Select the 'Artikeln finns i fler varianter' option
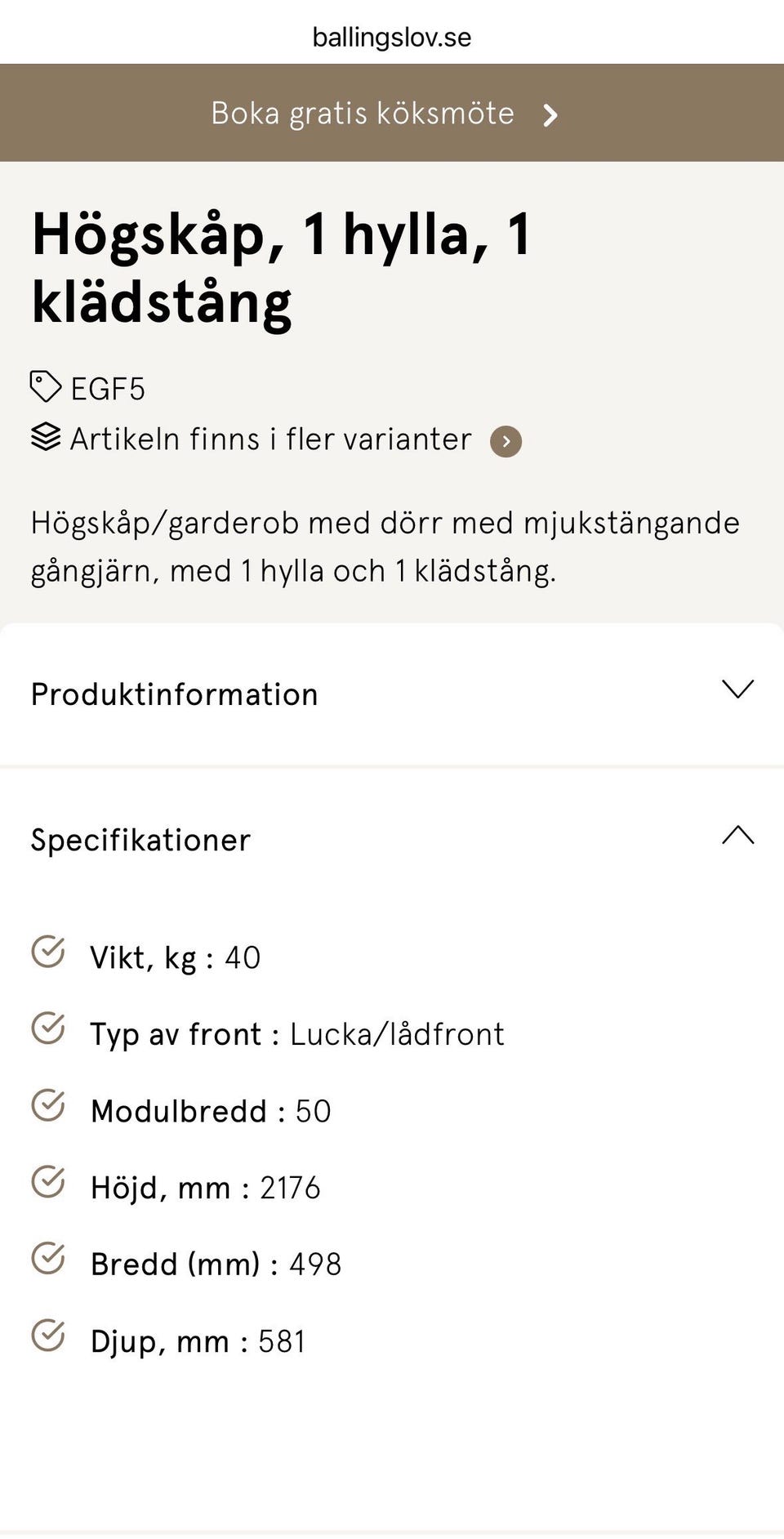 pos(269,438)
